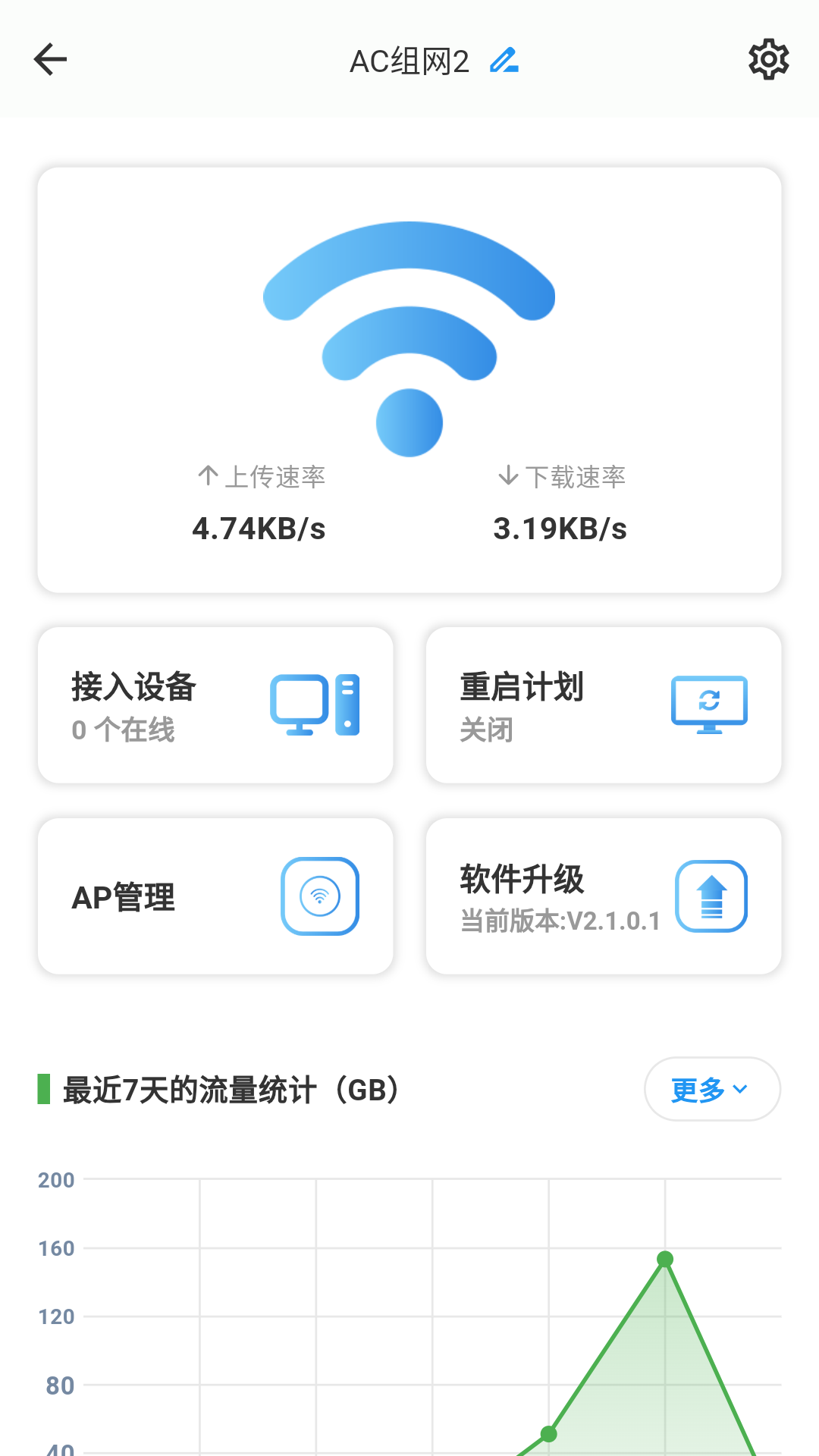
Task: Click the restart icon on 重启计划 card
Action: coord(708,702)
